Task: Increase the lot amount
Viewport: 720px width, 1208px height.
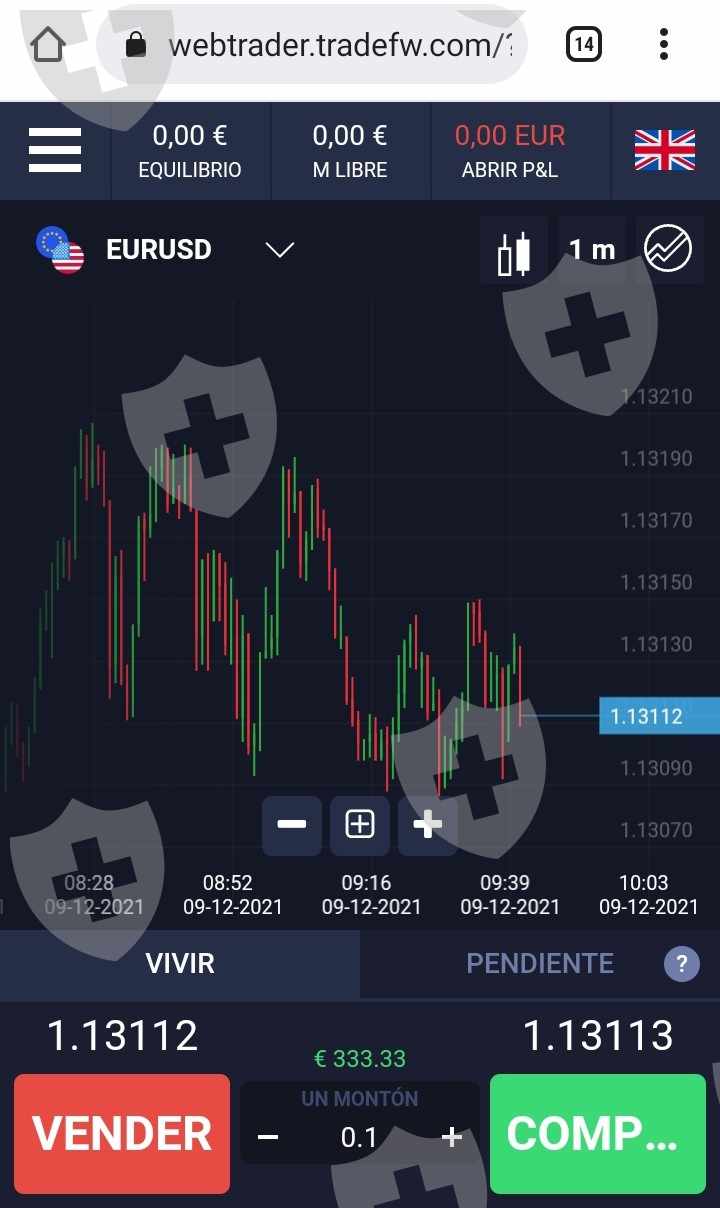Action: coord(452,1137)
